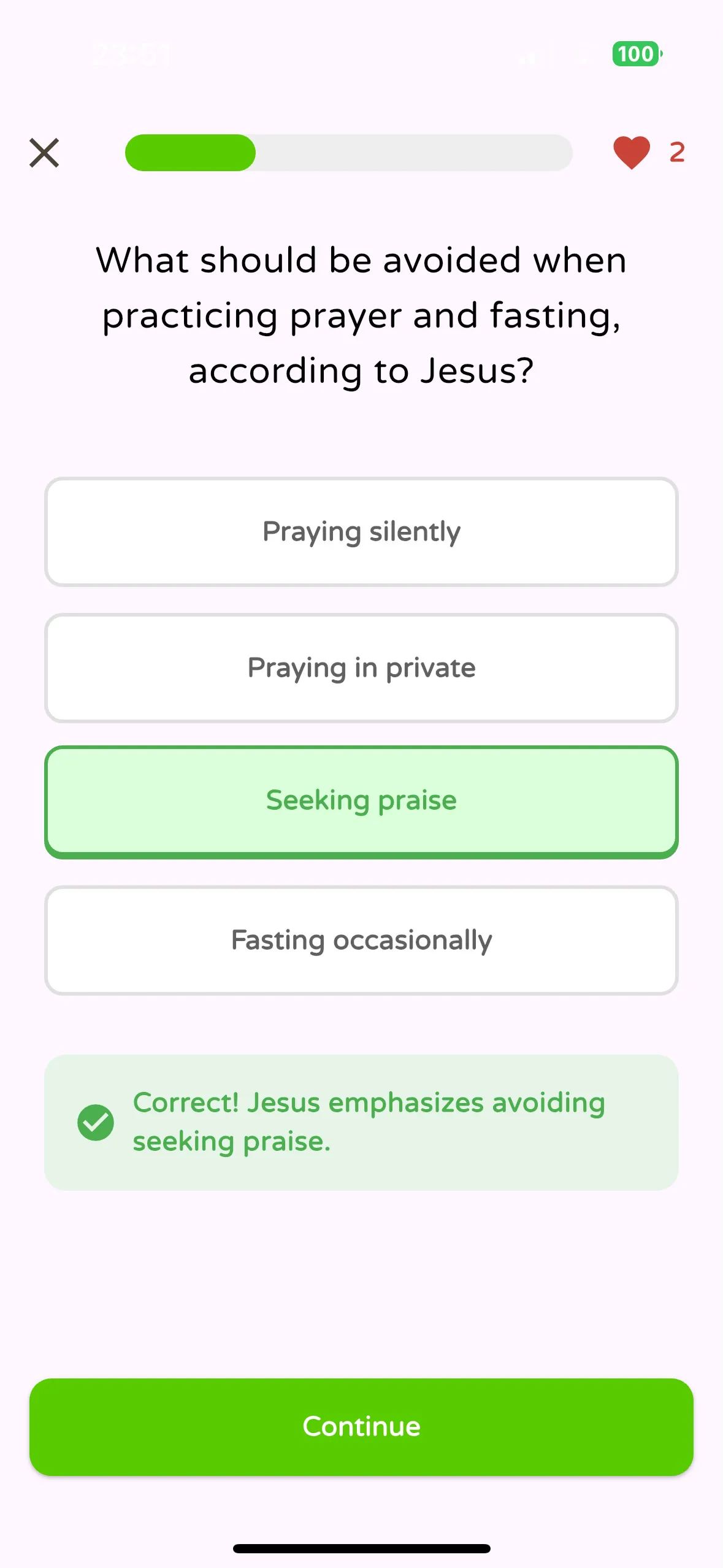Select the Praying silently answer

(361, 531)
